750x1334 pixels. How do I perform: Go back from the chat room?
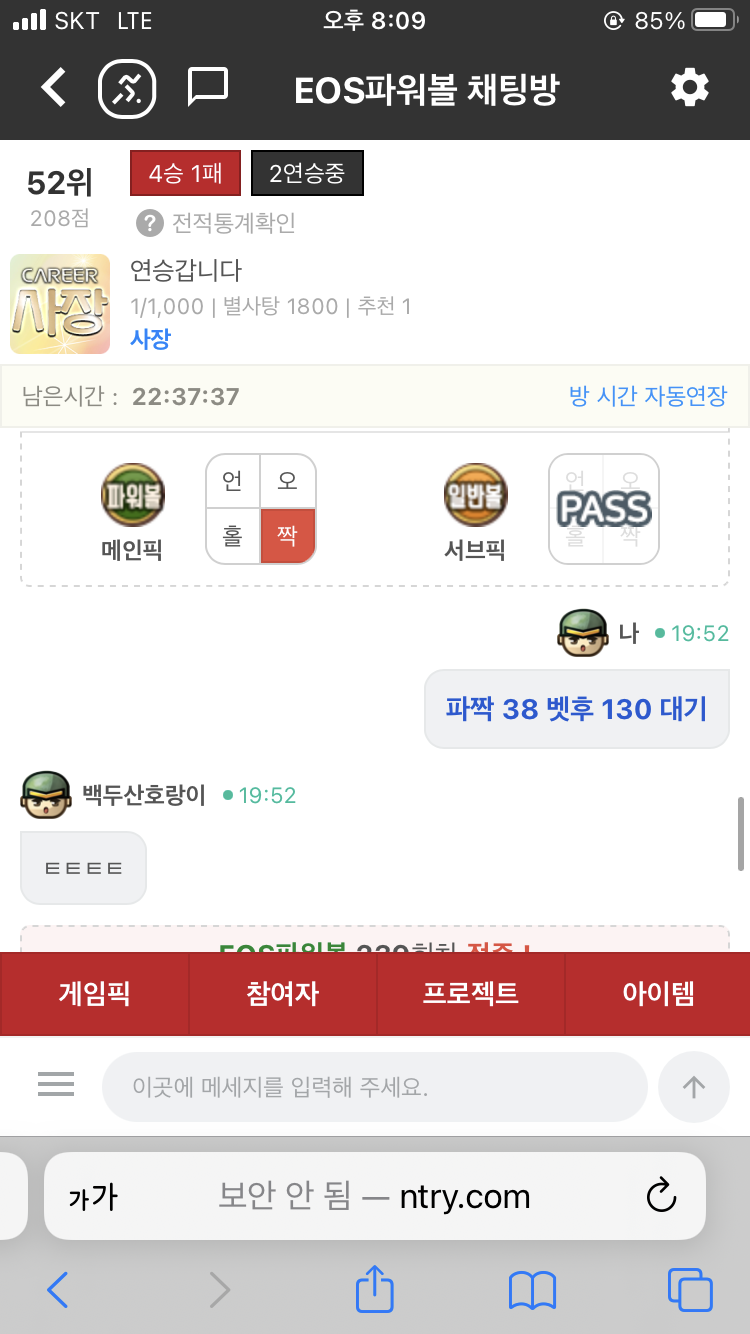click(x=54, y=88)
